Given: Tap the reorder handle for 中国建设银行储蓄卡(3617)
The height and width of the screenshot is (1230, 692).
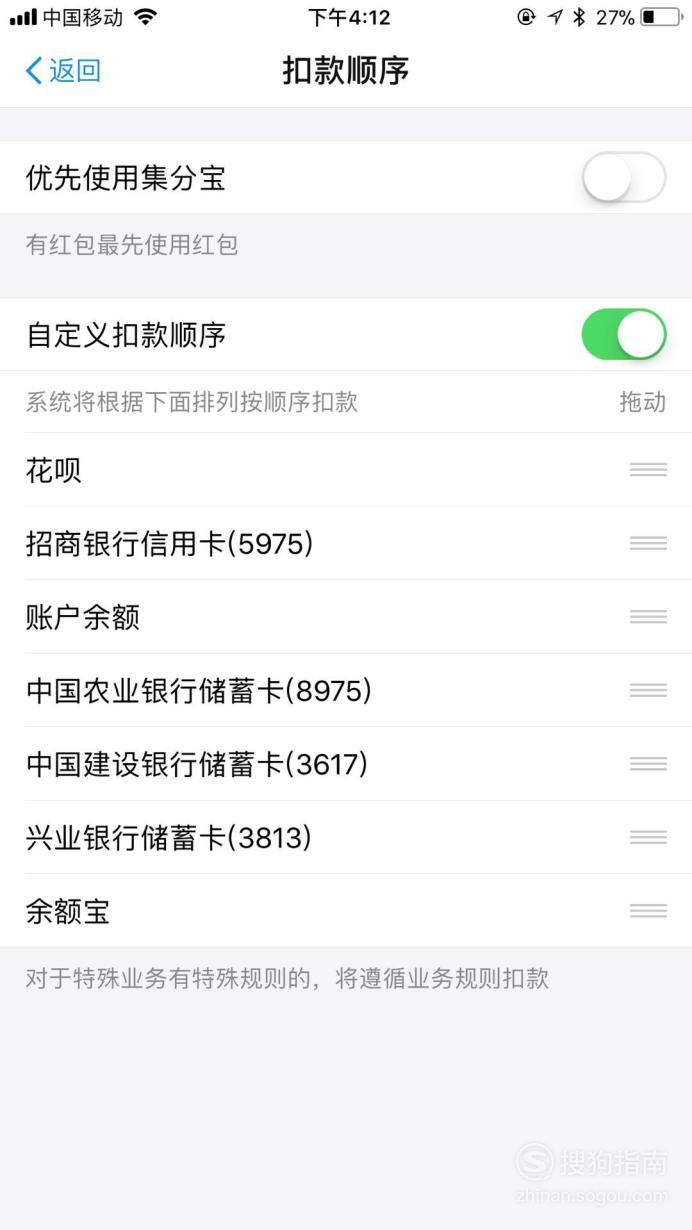Looking at the screenshot, I should [x=648, y=764].
